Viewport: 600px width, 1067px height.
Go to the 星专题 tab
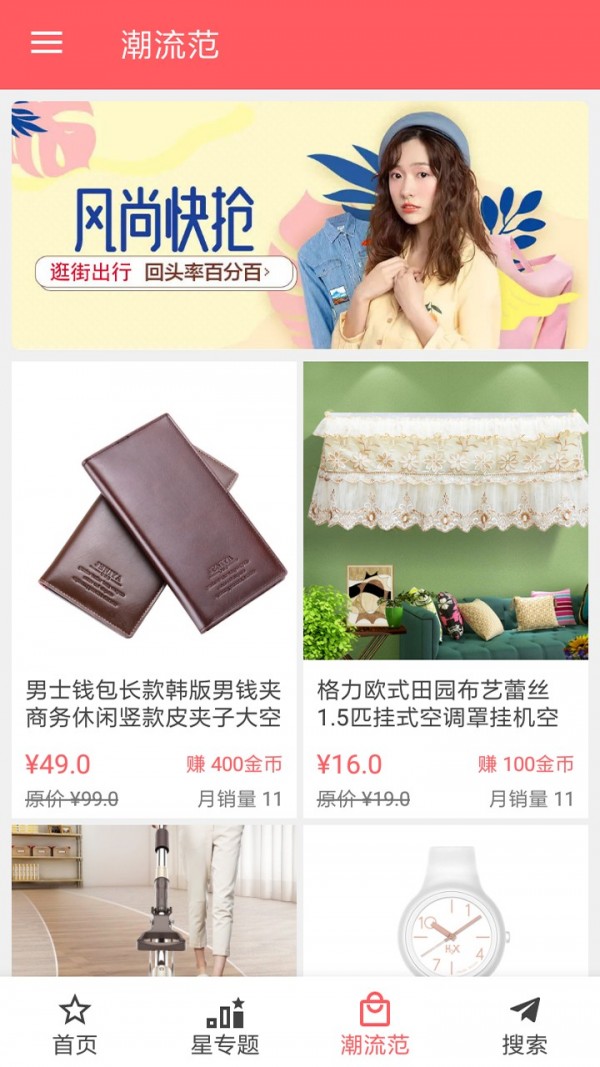point(225,1025)
